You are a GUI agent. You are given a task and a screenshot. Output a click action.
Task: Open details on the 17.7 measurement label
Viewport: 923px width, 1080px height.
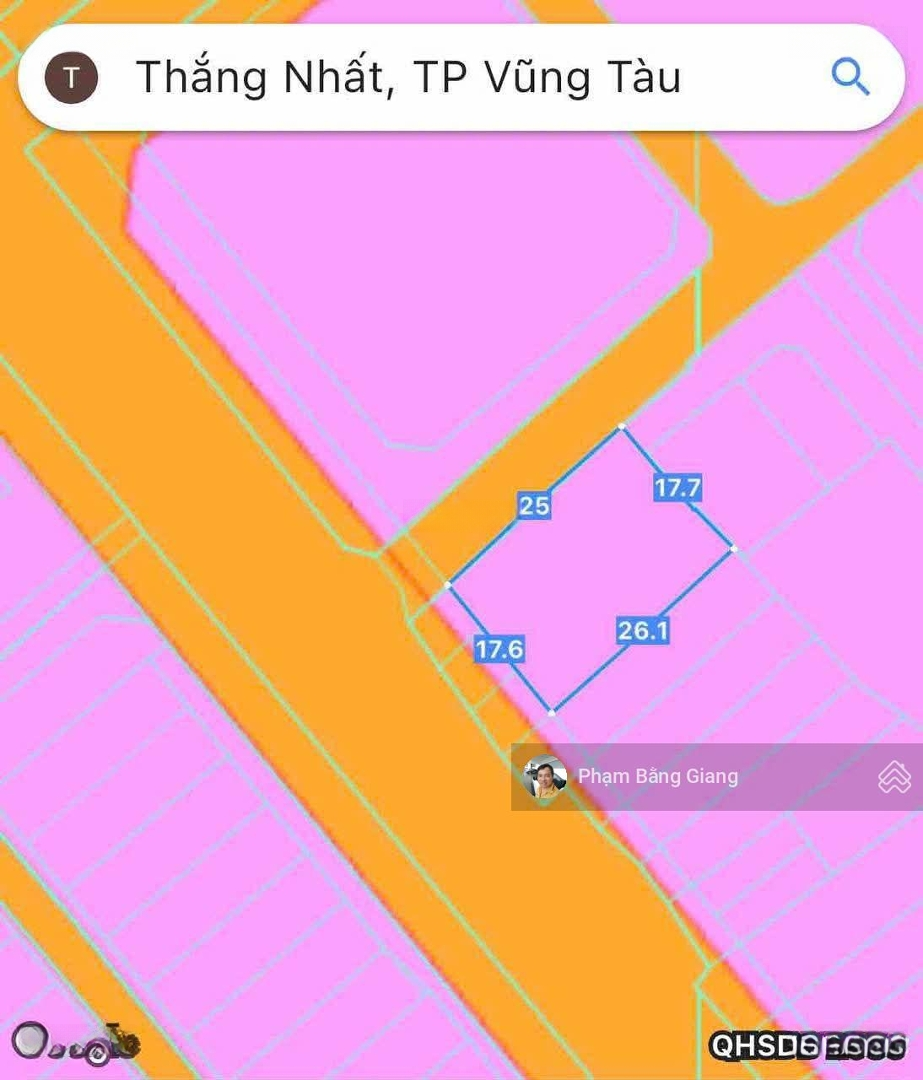(x=676, y=489)
